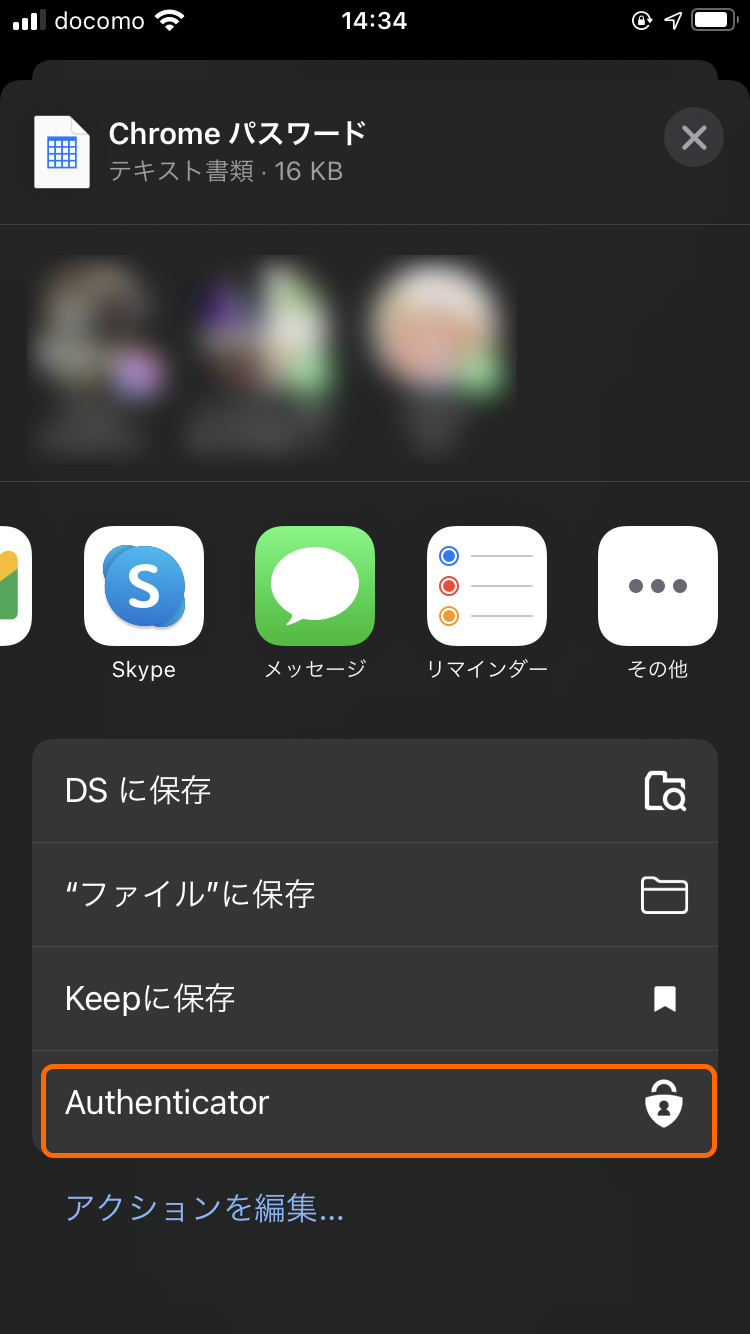750x1334 pixels.
Task: Share the file to リマインダー
Action: [x=486, y=586]
